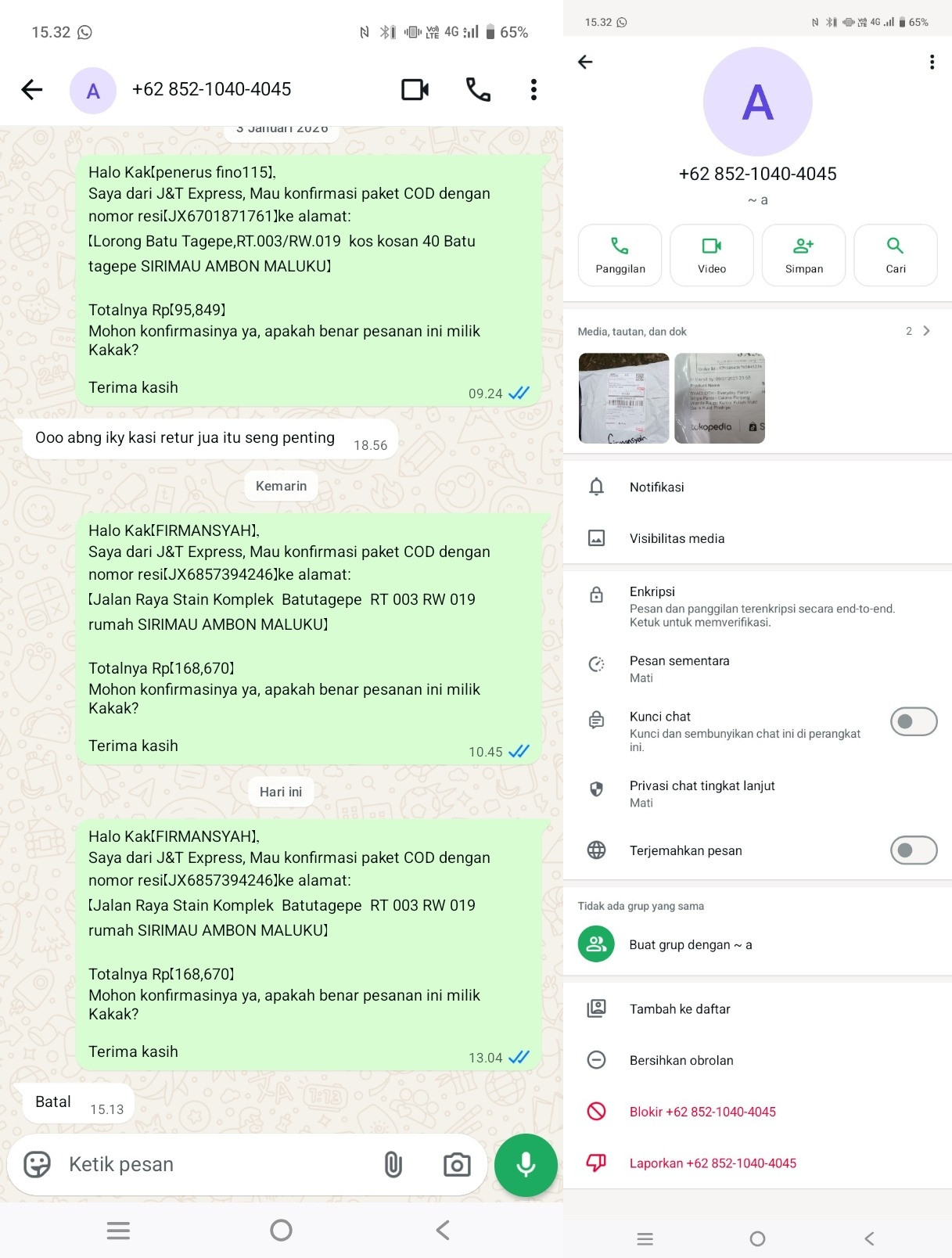This screenshot has height=1258, width=952.
Task: Tap the Cari search button
Action: (896, 255)
